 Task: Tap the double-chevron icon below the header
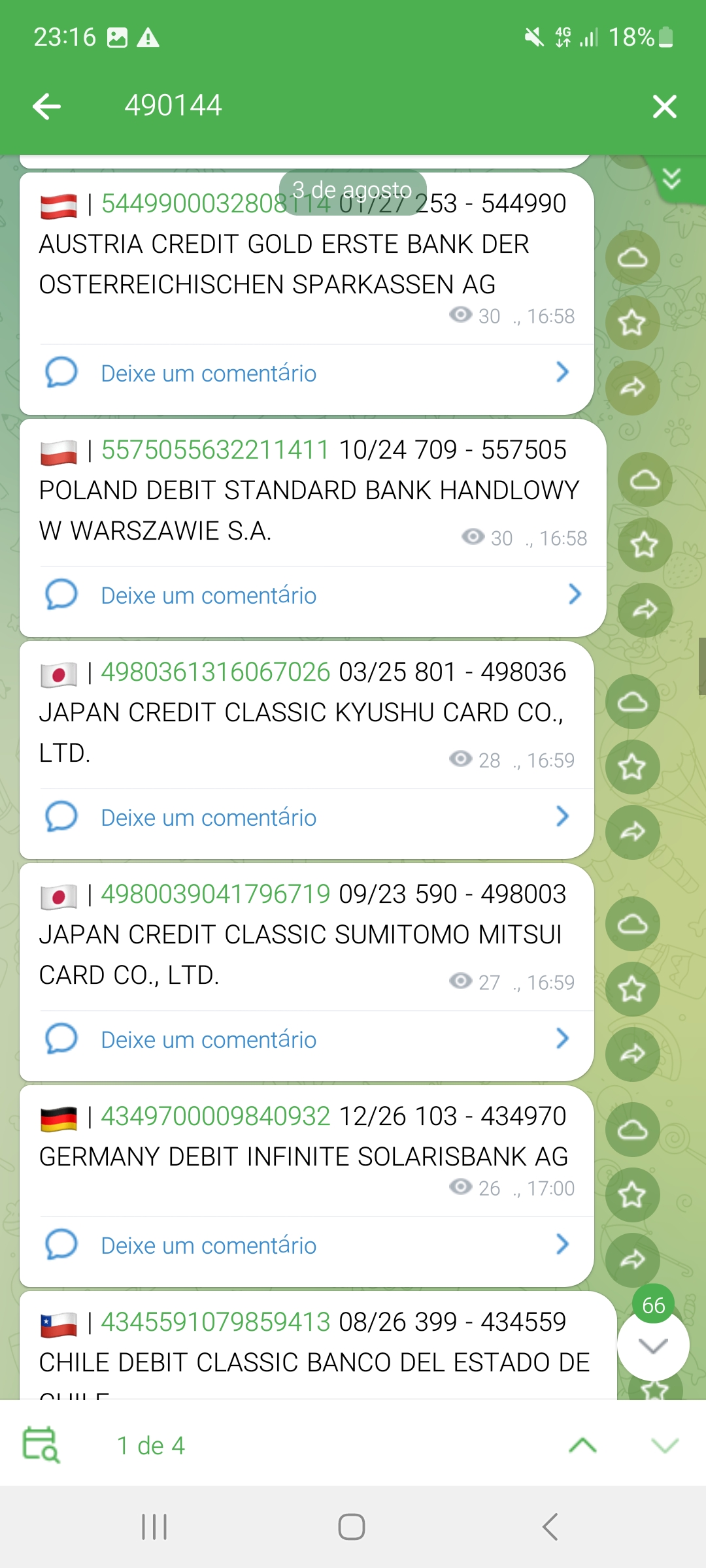pyautogui.click(x=671, y=178)
